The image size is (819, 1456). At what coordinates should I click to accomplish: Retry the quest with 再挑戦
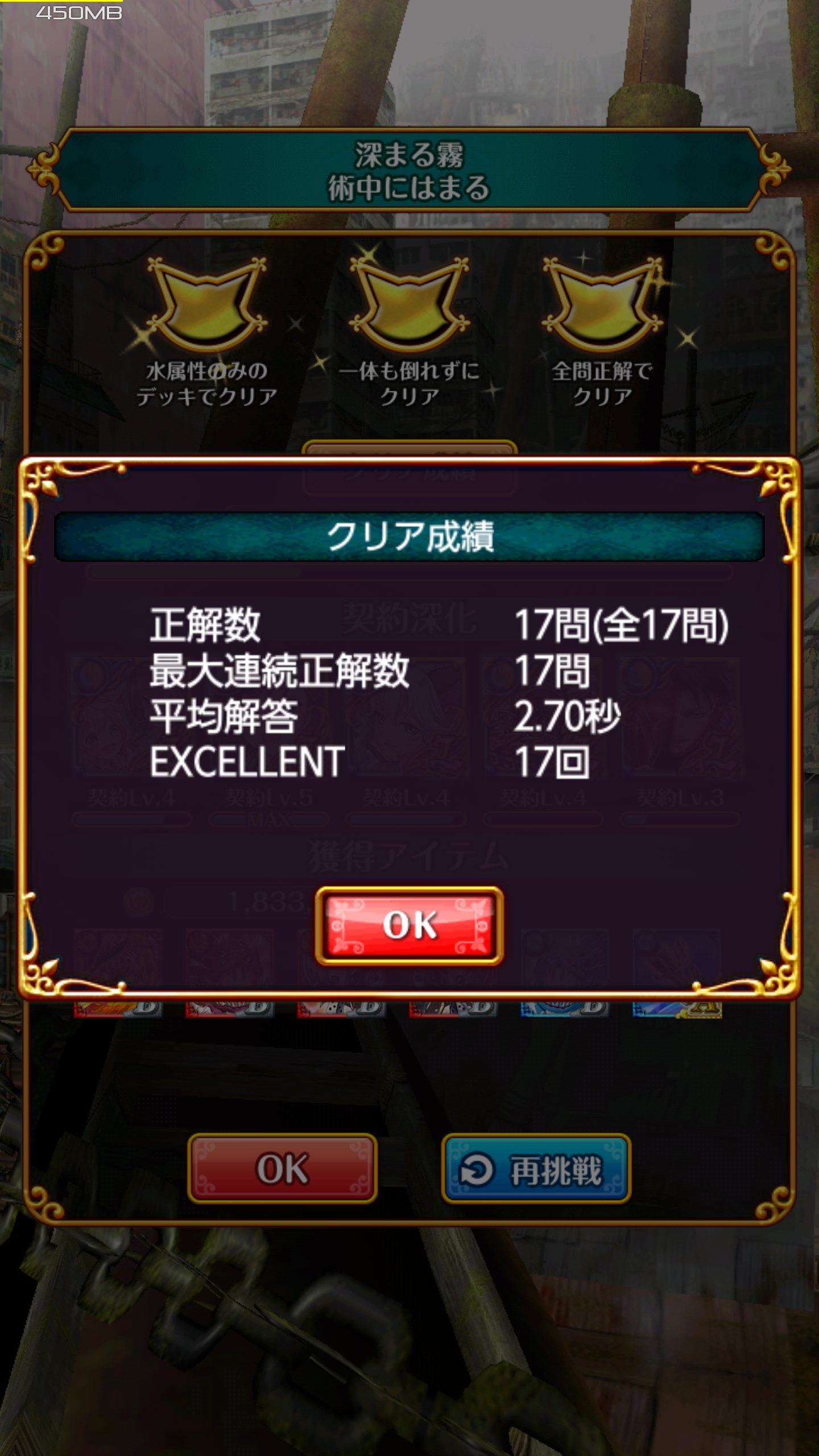pos(536,1169)
